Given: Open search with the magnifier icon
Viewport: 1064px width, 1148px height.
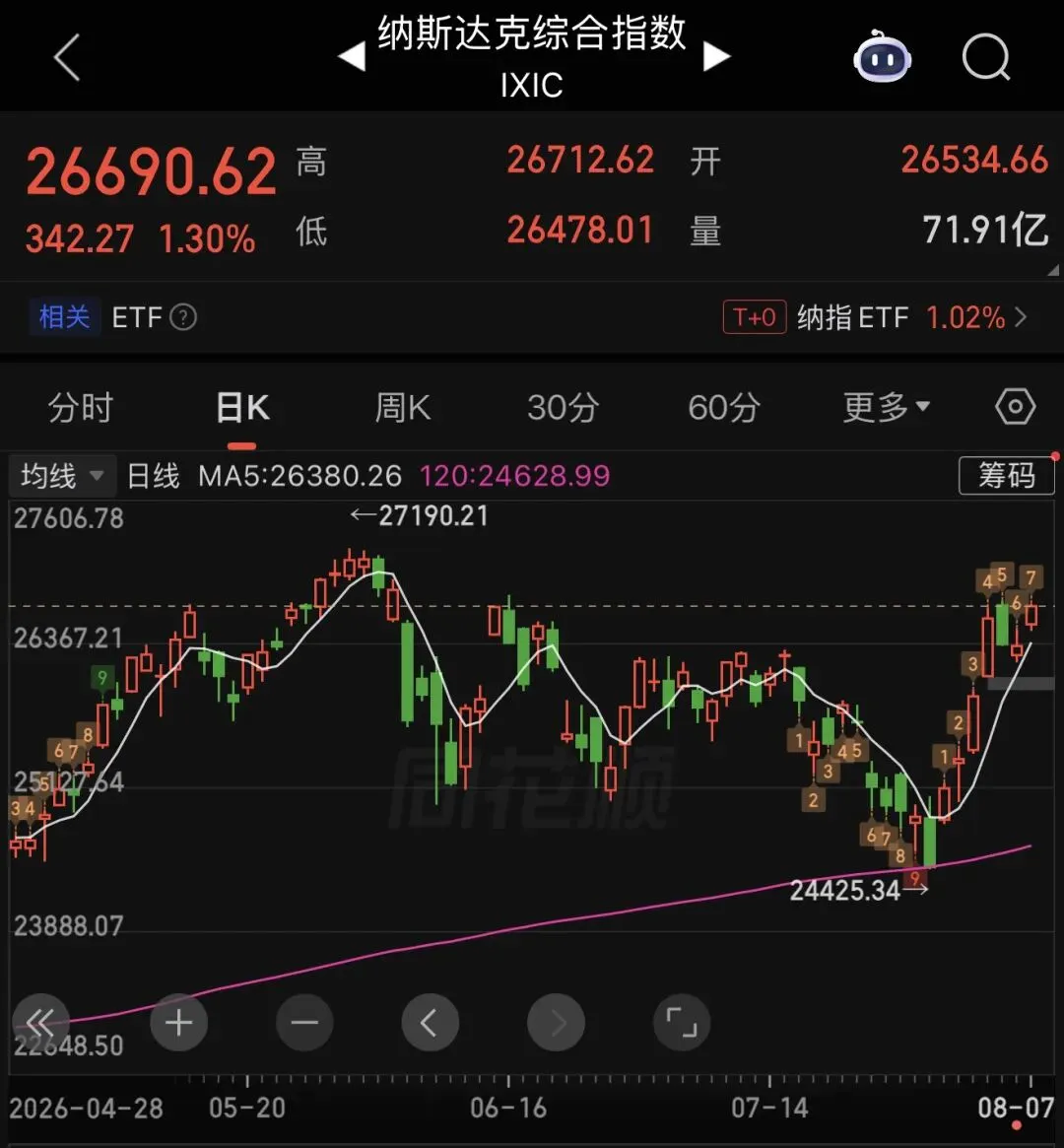Looking at the screenshot, I should tap(986, 56).
